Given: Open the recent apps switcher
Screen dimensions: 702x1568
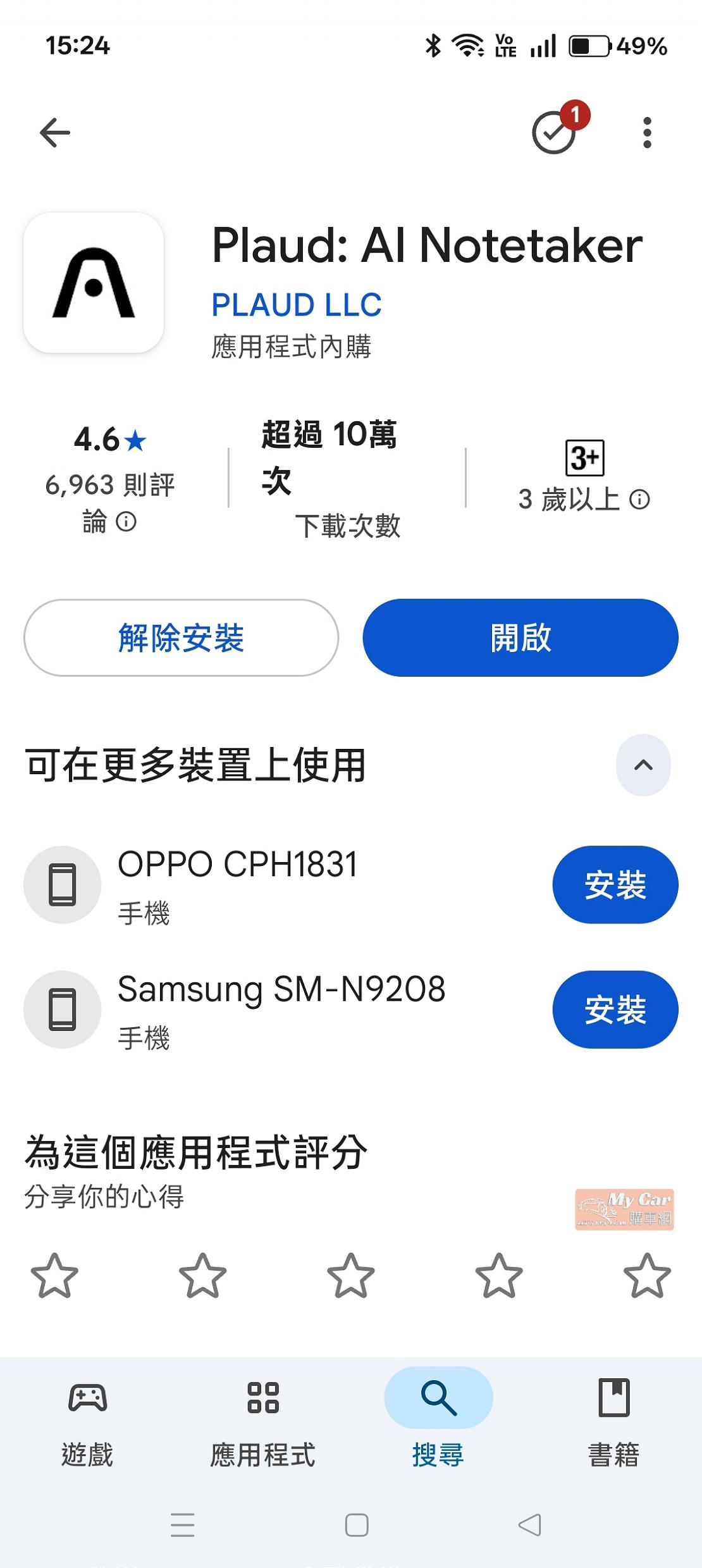Looking at the screenshot, I should [183, 1525].
